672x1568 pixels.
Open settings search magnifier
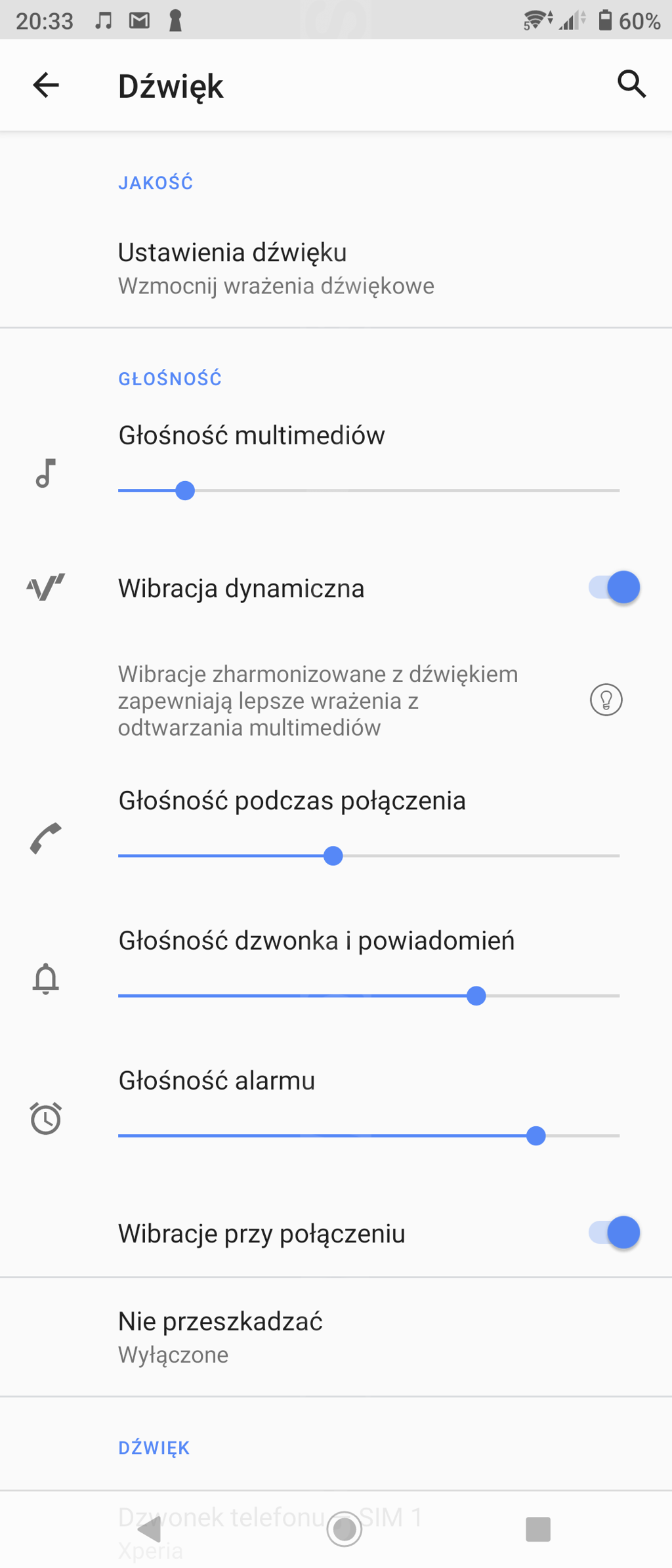(631, 85)
